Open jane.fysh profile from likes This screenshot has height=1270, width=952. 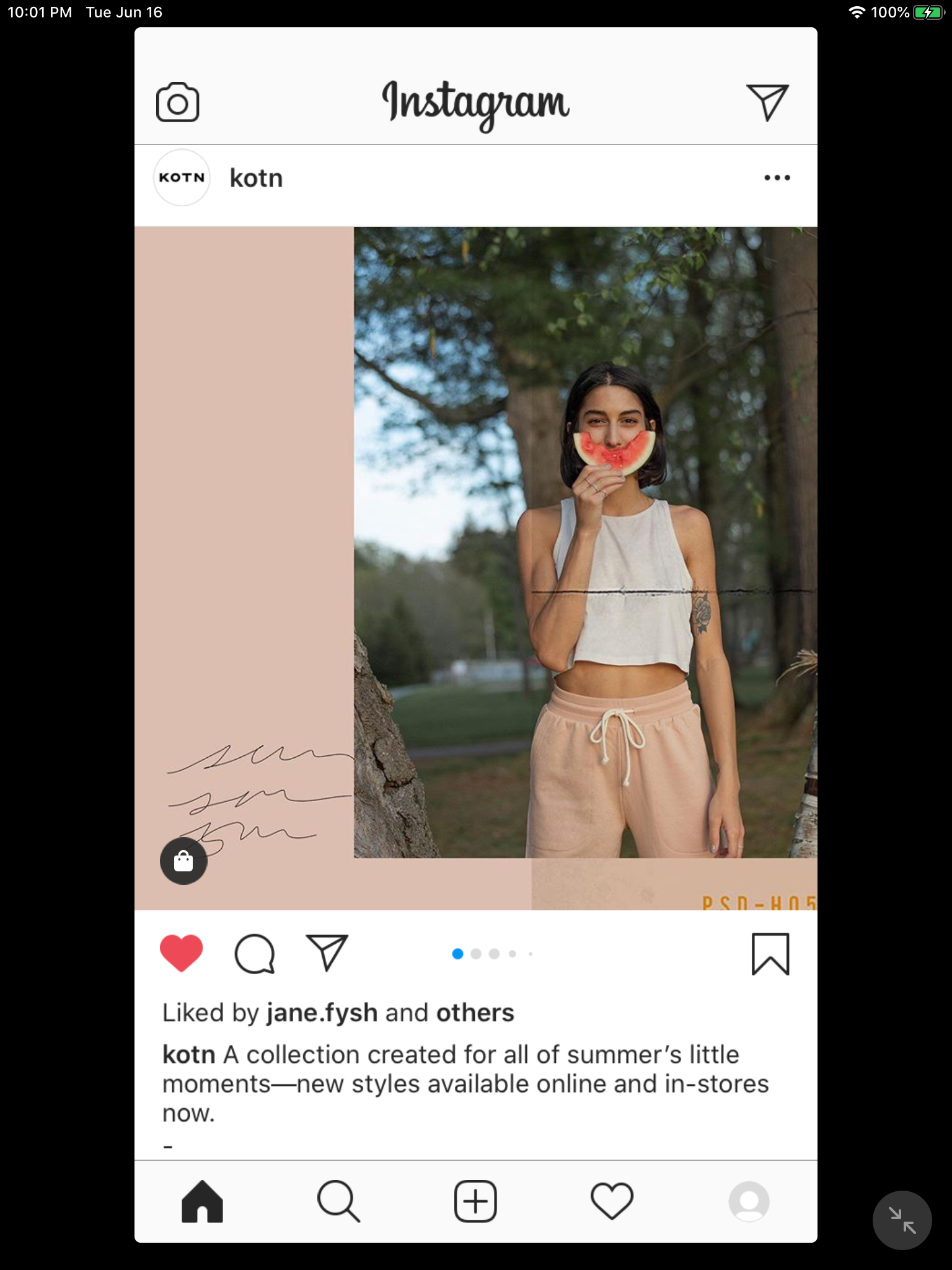point(322,1013)
